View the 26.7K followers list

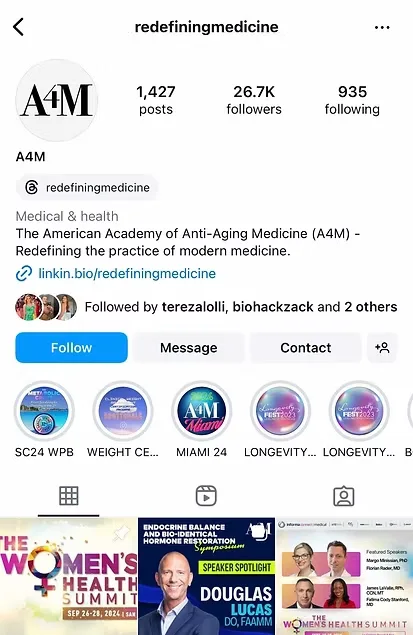(x=254, y=100)
